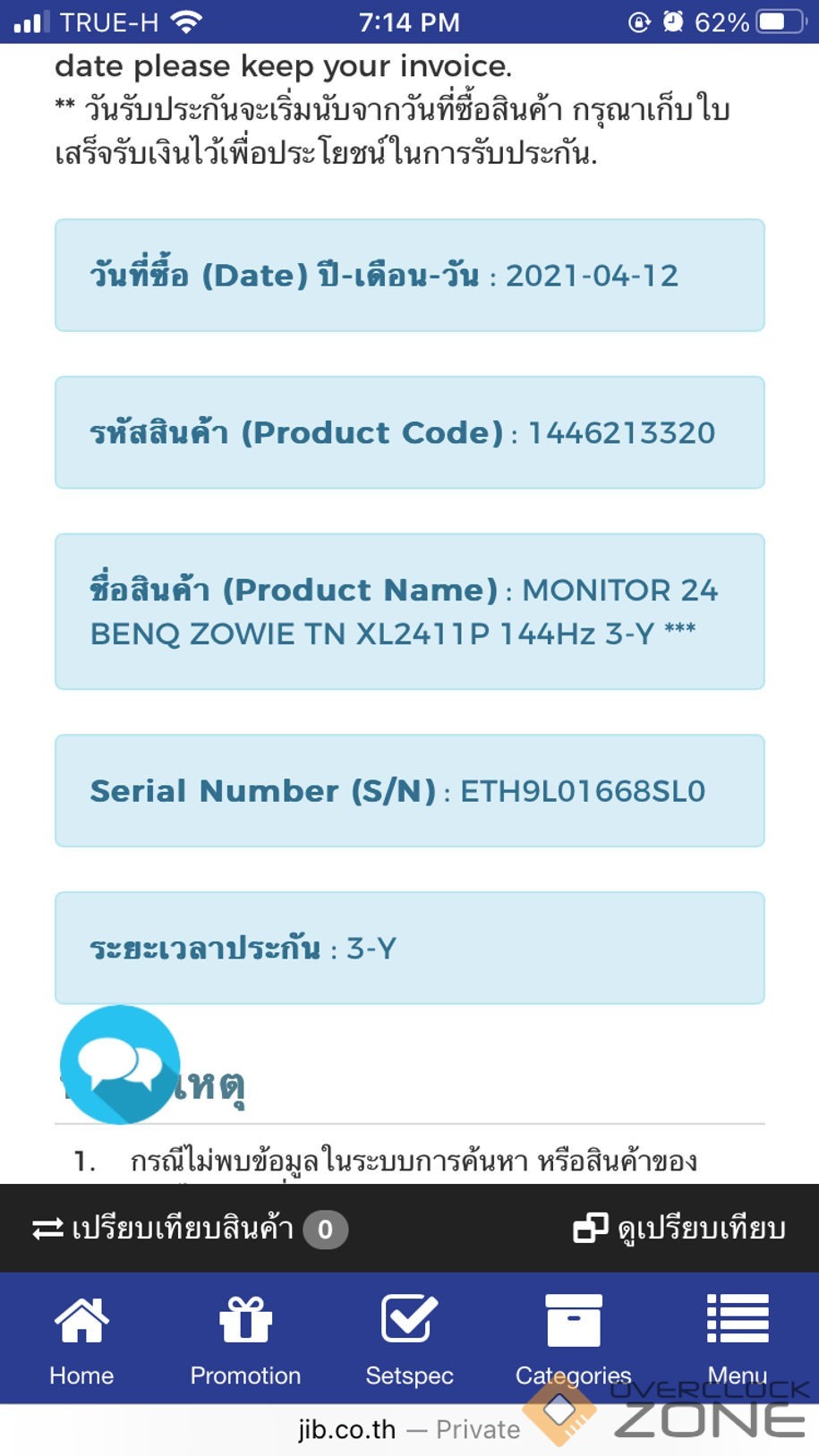This screenshot has width=819, height=1456.
Task: Open ดูเปรียบเทียบ to view the comparison
Action: point(679,1229)
